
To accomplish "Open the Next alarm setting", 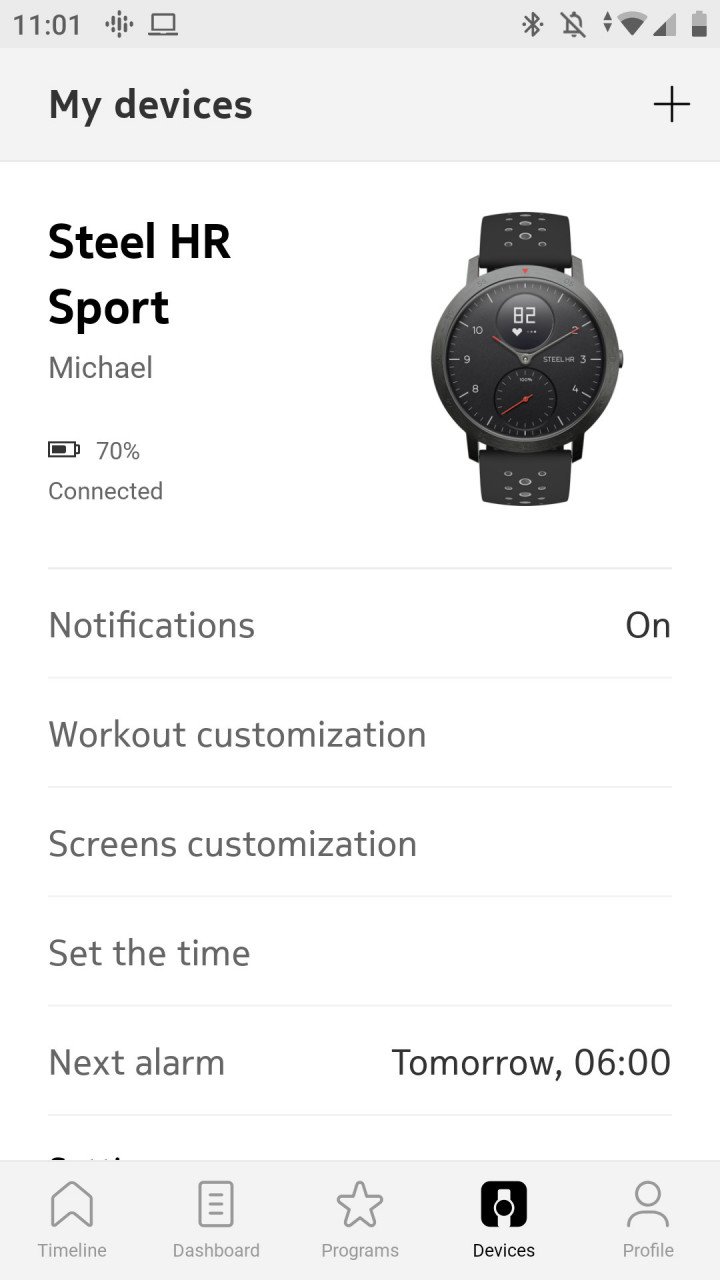I will click(360, 1061).
